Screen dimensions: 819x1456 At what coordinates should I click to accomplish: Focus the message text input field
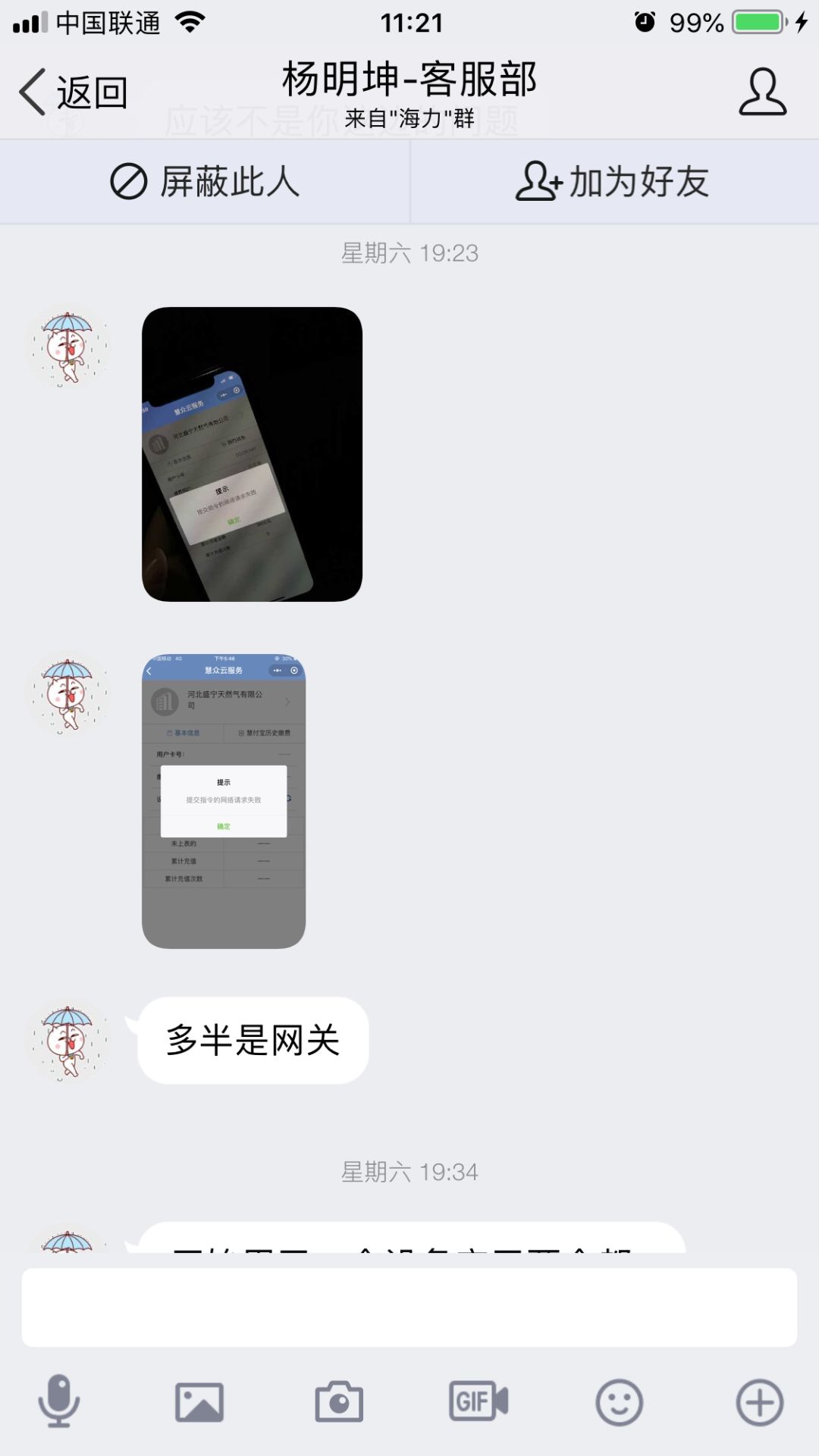point(409,1307)
